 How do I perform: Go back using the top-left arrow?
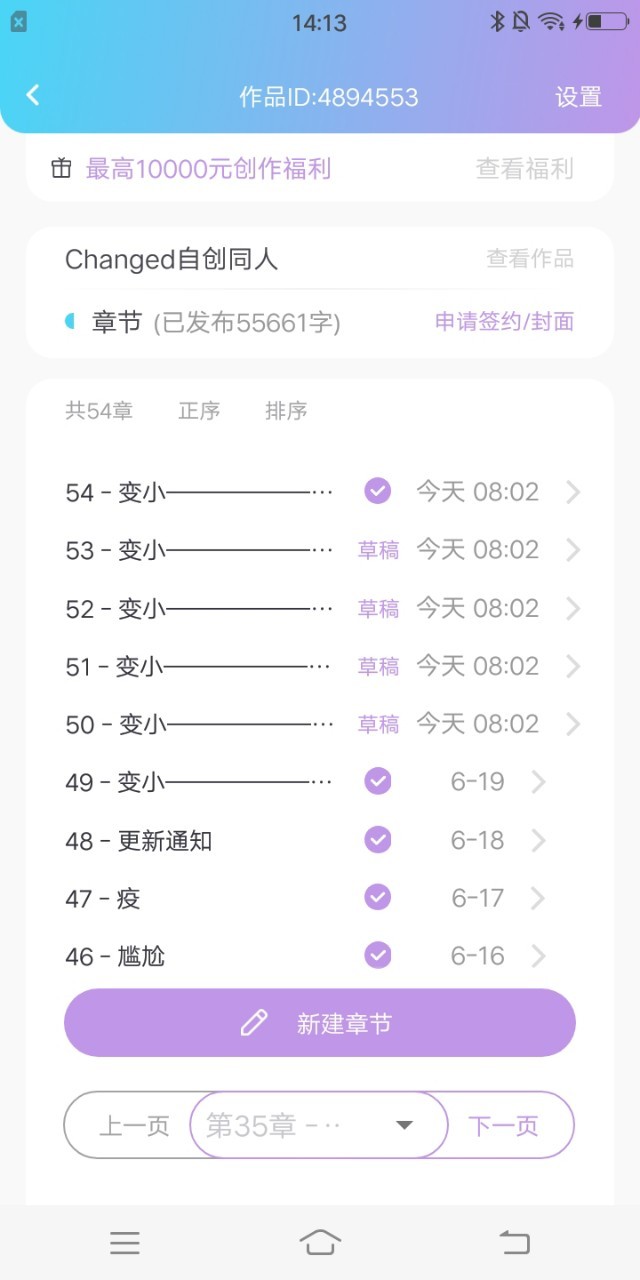(33, 95)
